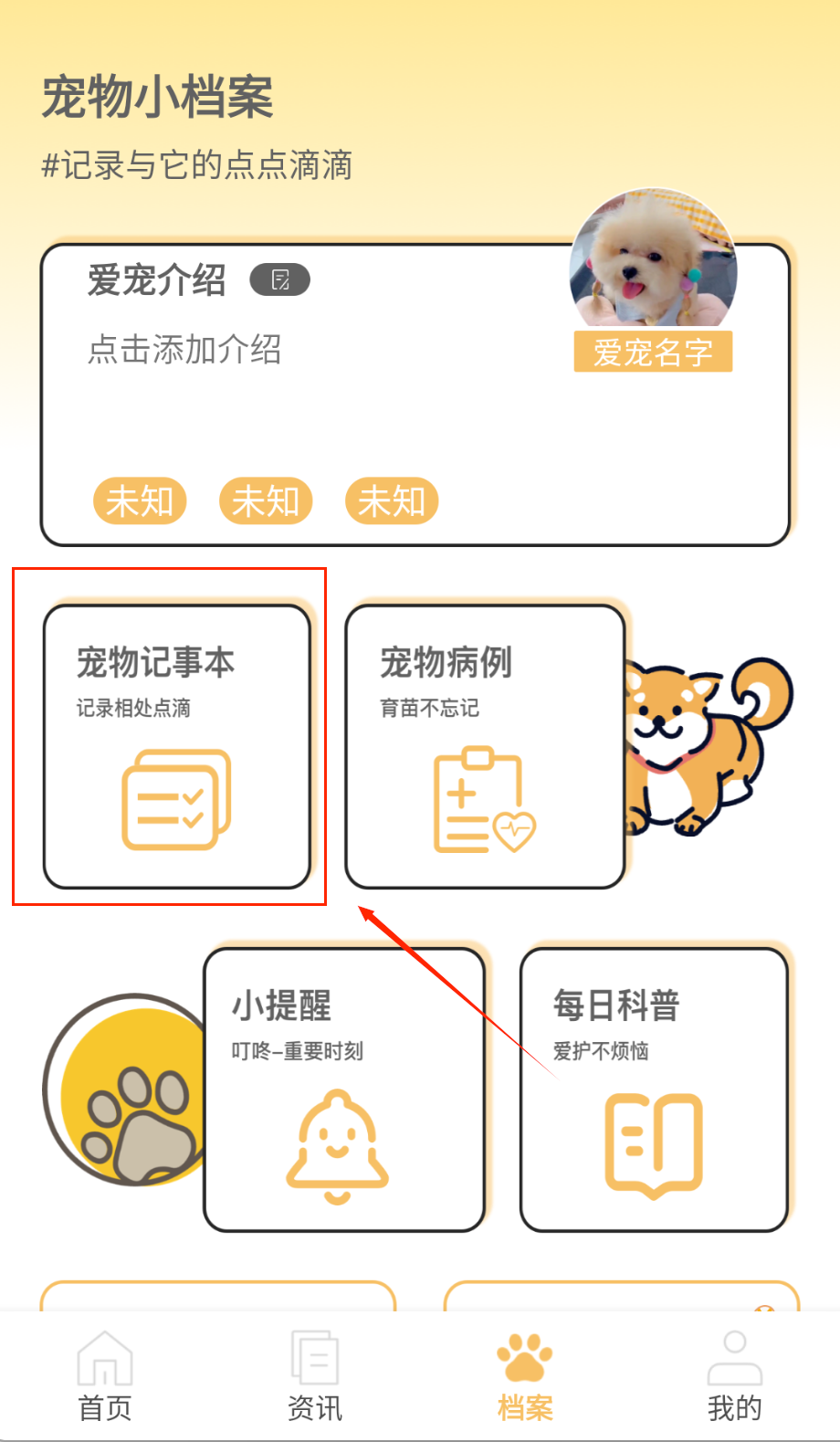
Task: Go to the 我的 tab
Action: point(734,1376)
